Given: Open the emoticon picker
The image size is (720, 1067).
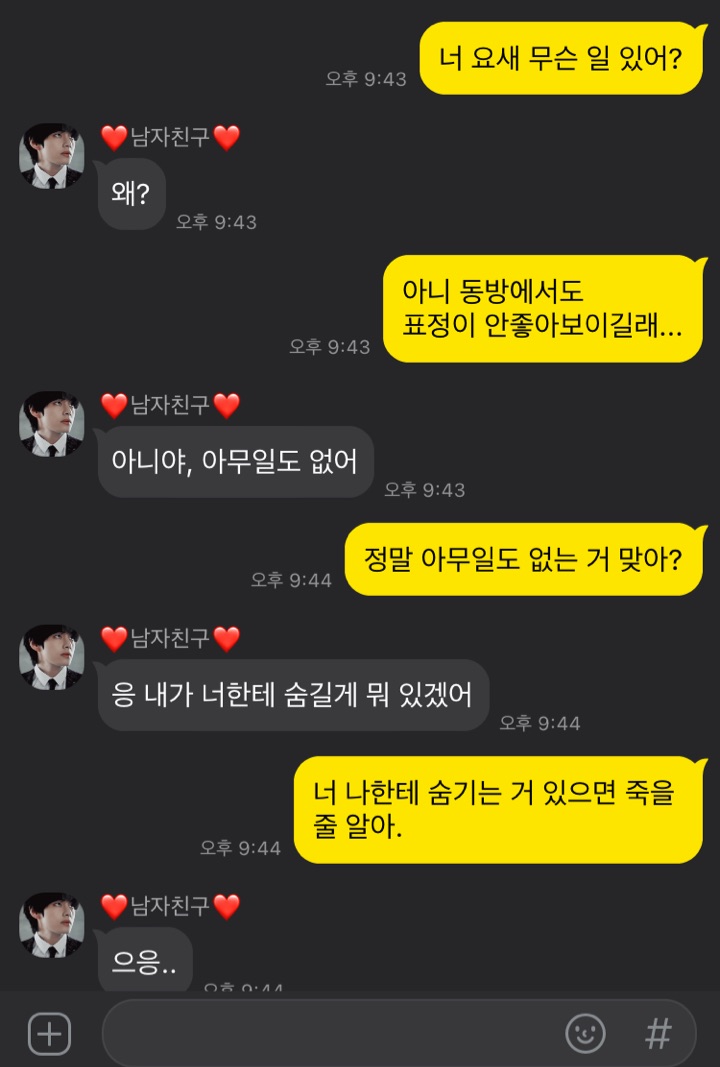Looking at the screenshot, I should (x=585, y=1033).
